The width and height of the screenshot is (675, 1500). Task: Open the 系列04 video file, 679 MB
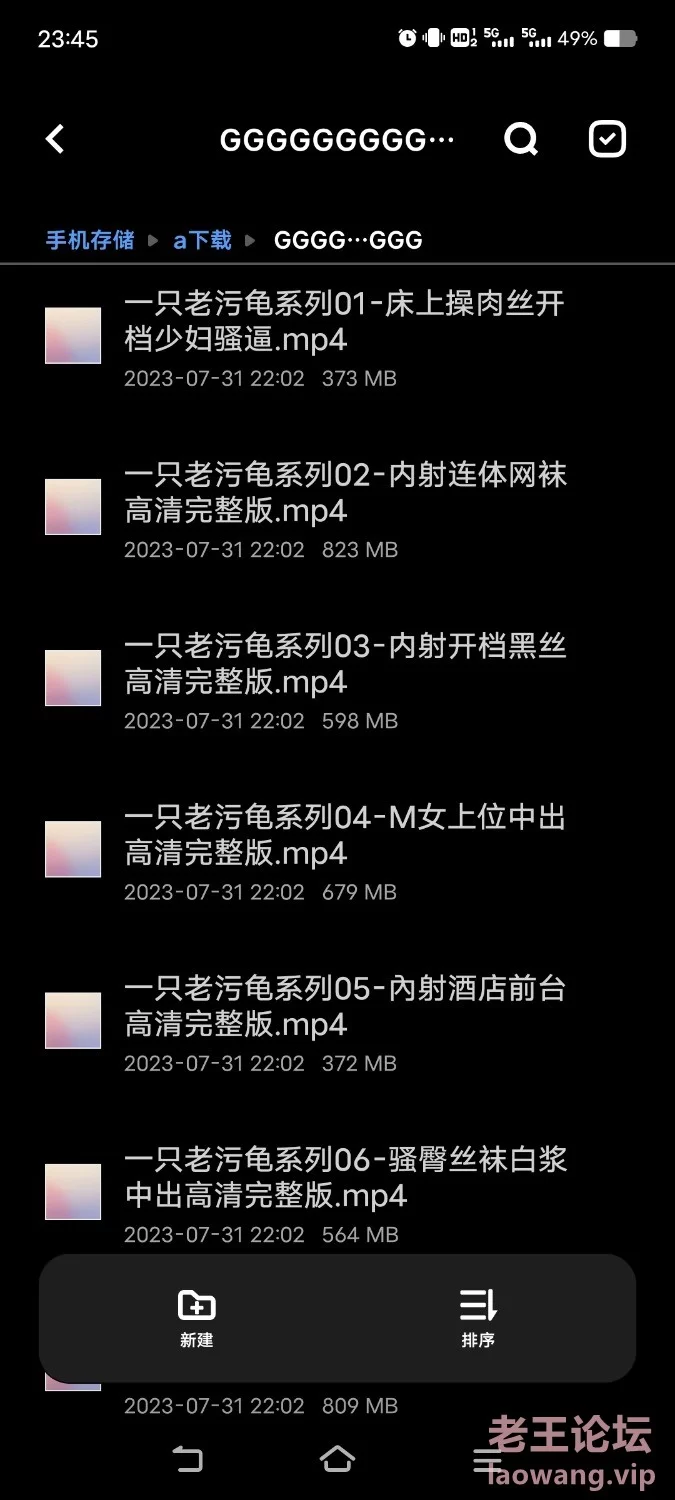[337, 850]
